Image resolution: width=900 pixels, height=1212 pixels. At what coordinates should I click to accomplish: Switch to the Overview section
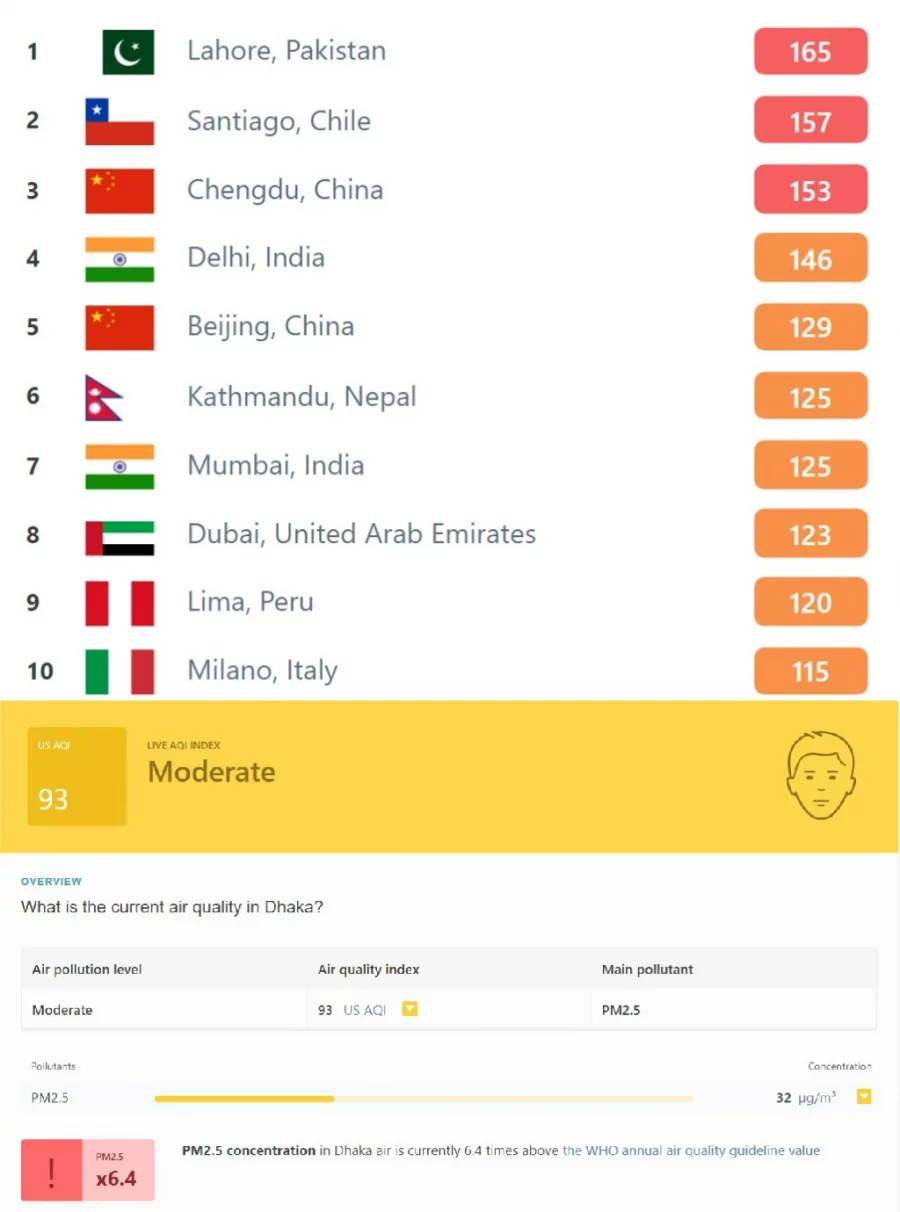pos(50,881)
